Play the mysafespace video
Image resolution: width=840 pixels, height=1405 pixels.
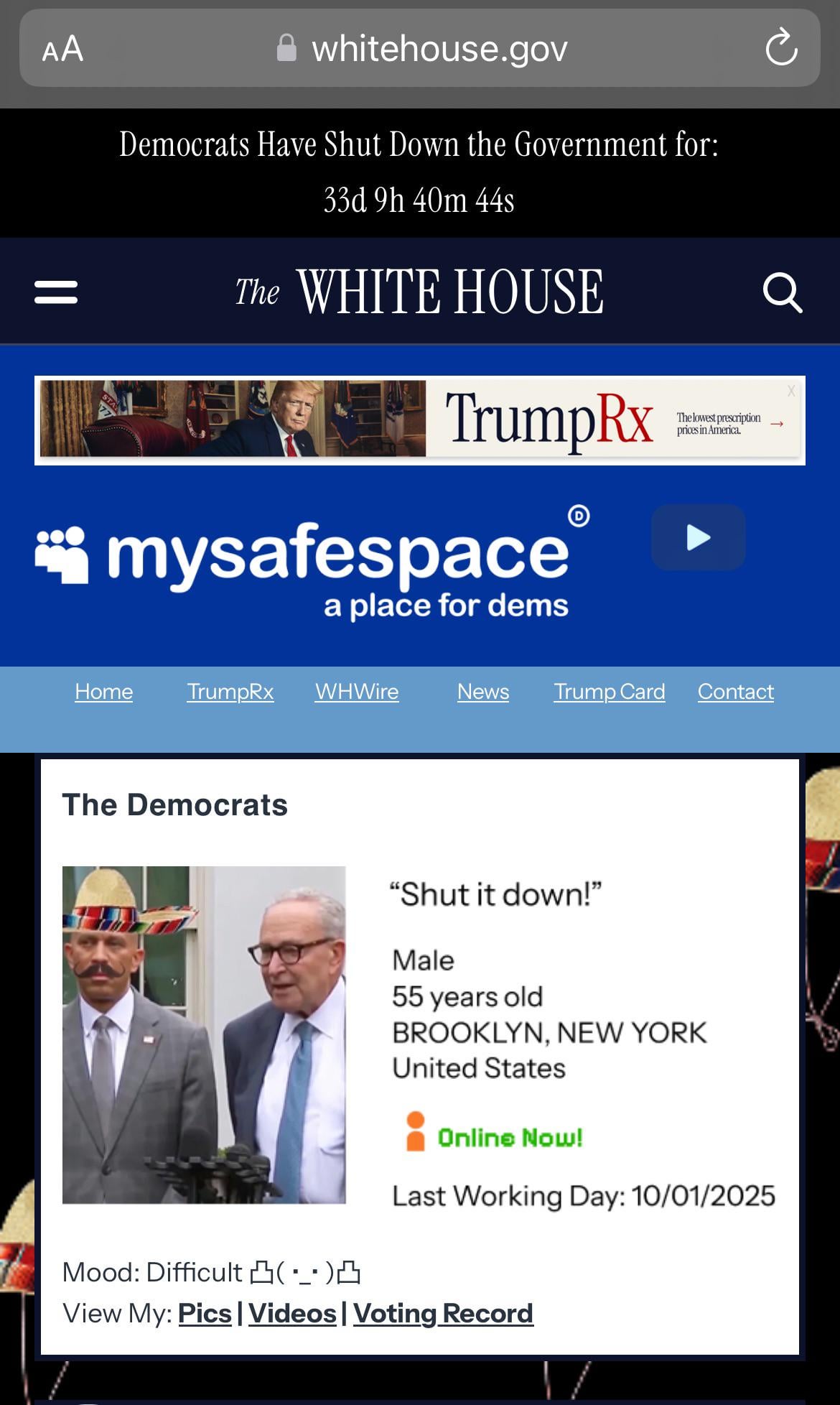pyautogui.click(x=698, y=537)
